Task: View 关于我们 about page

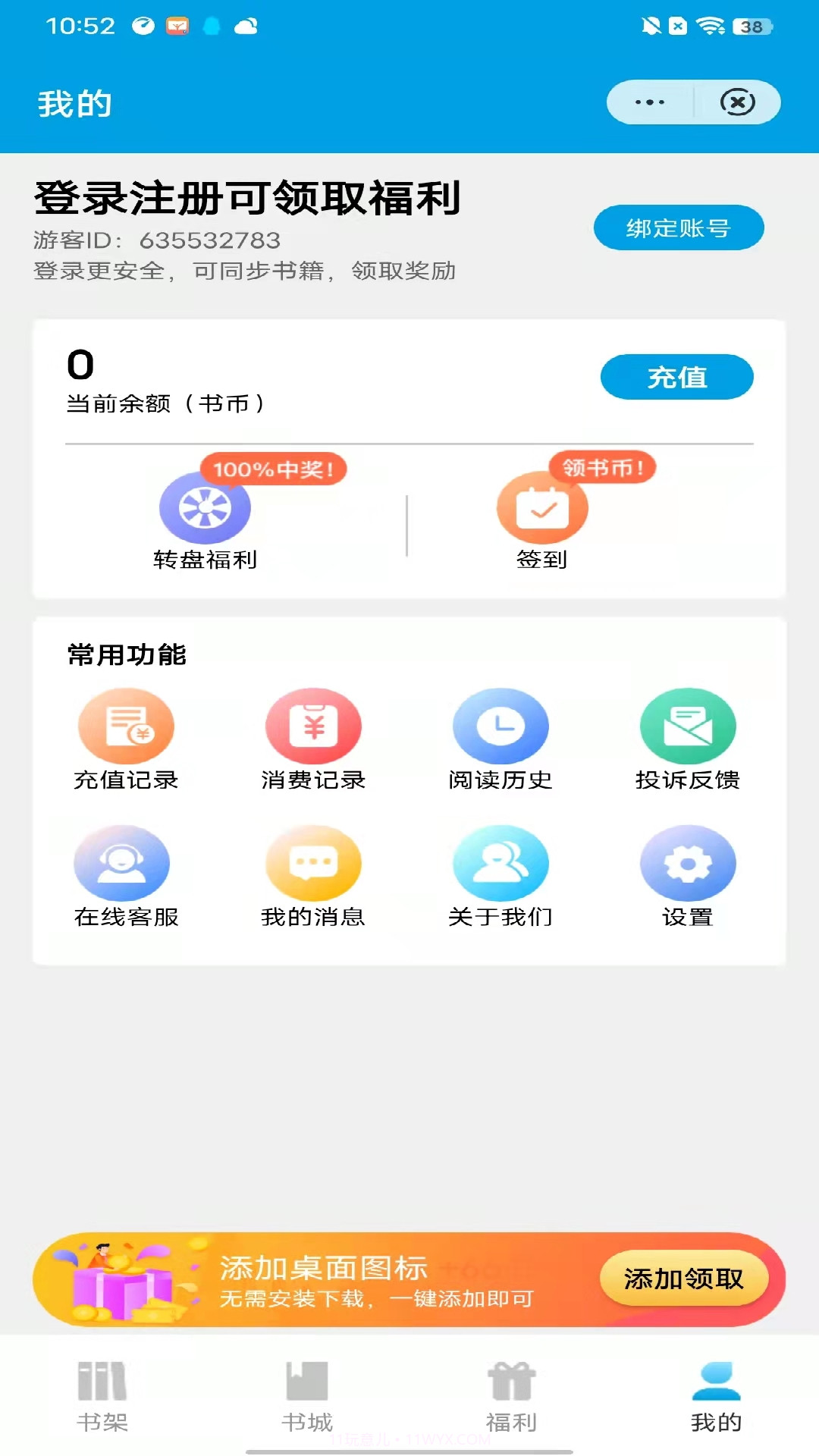Action: [x=500, y=864]
